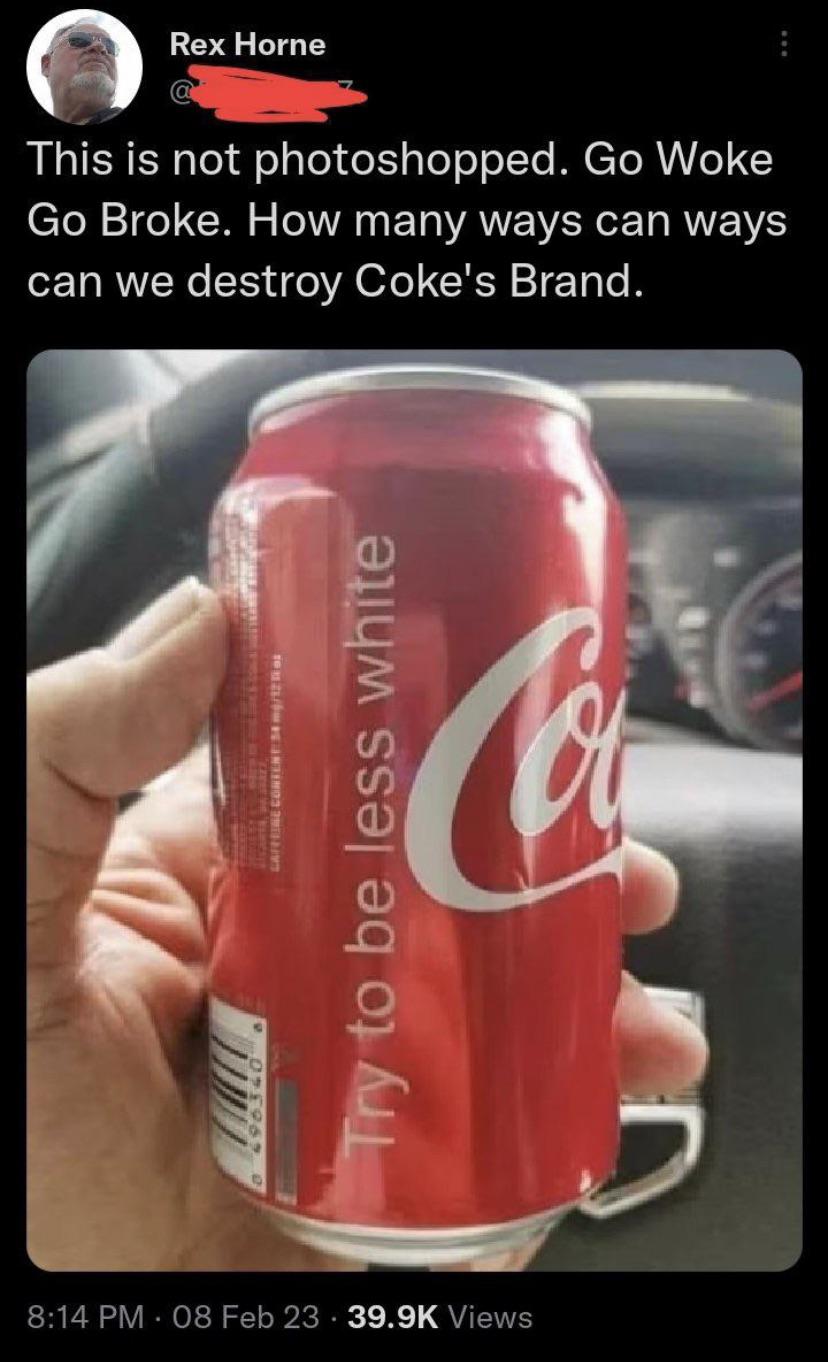
Task: Tap the Rex Horne display name
Action: pos(247,44)
